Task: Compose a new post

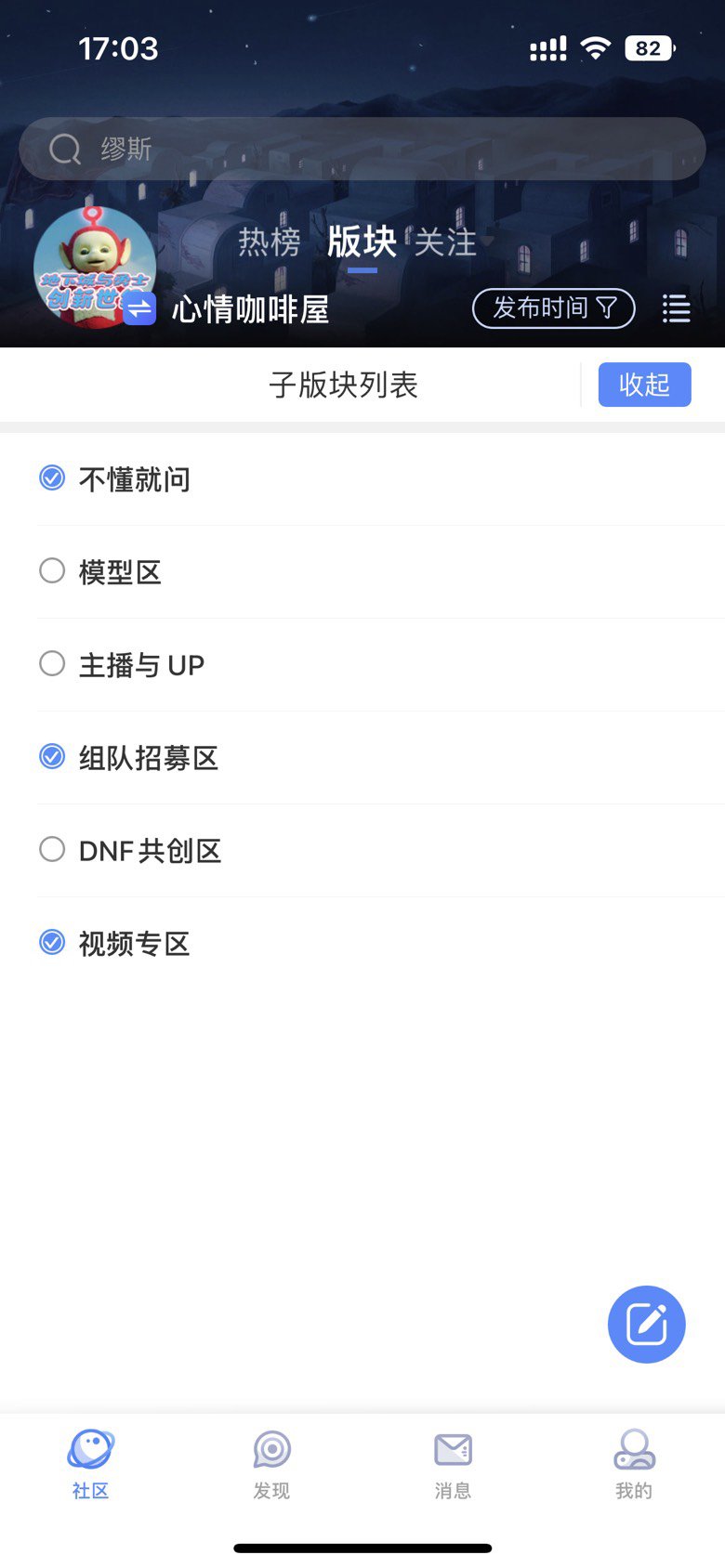Action: point(646,1325)
